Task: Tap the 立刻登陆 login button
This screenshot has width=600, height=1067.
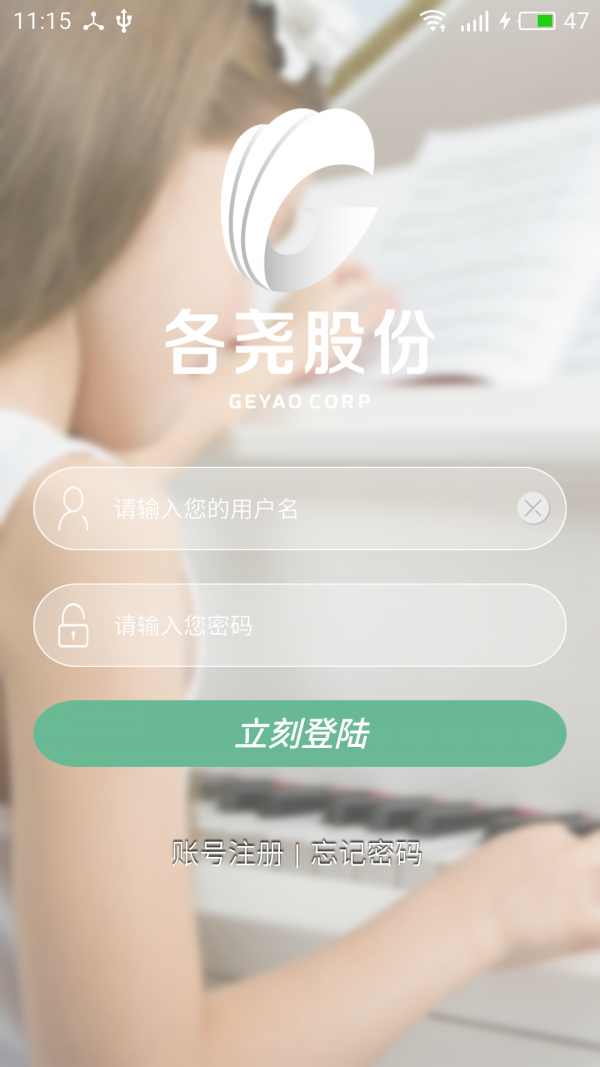Action: click(x=300, y=734)
